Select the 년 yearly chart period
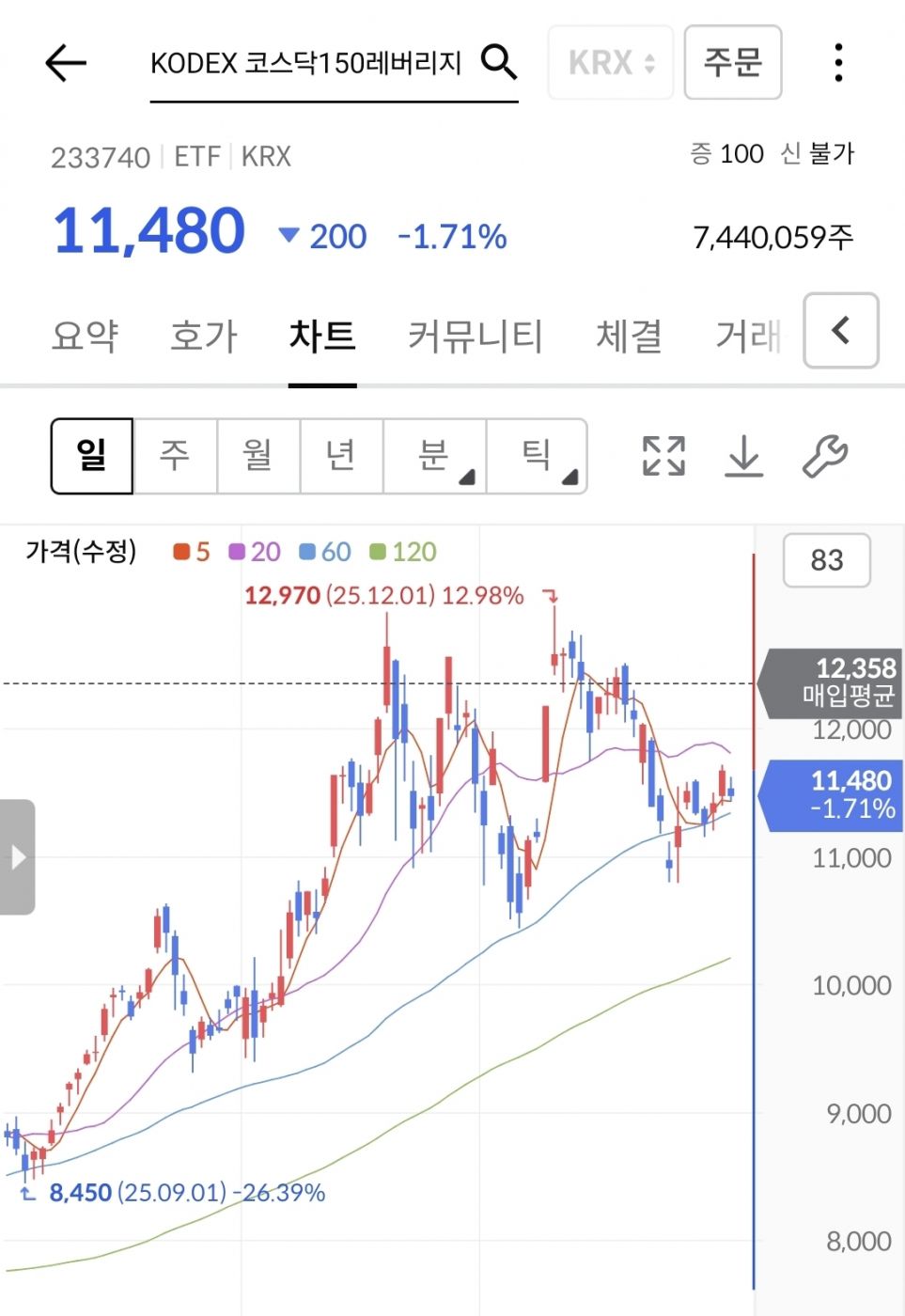The width and height of the screenshot is (905, 1316). [x=341, y=456]
